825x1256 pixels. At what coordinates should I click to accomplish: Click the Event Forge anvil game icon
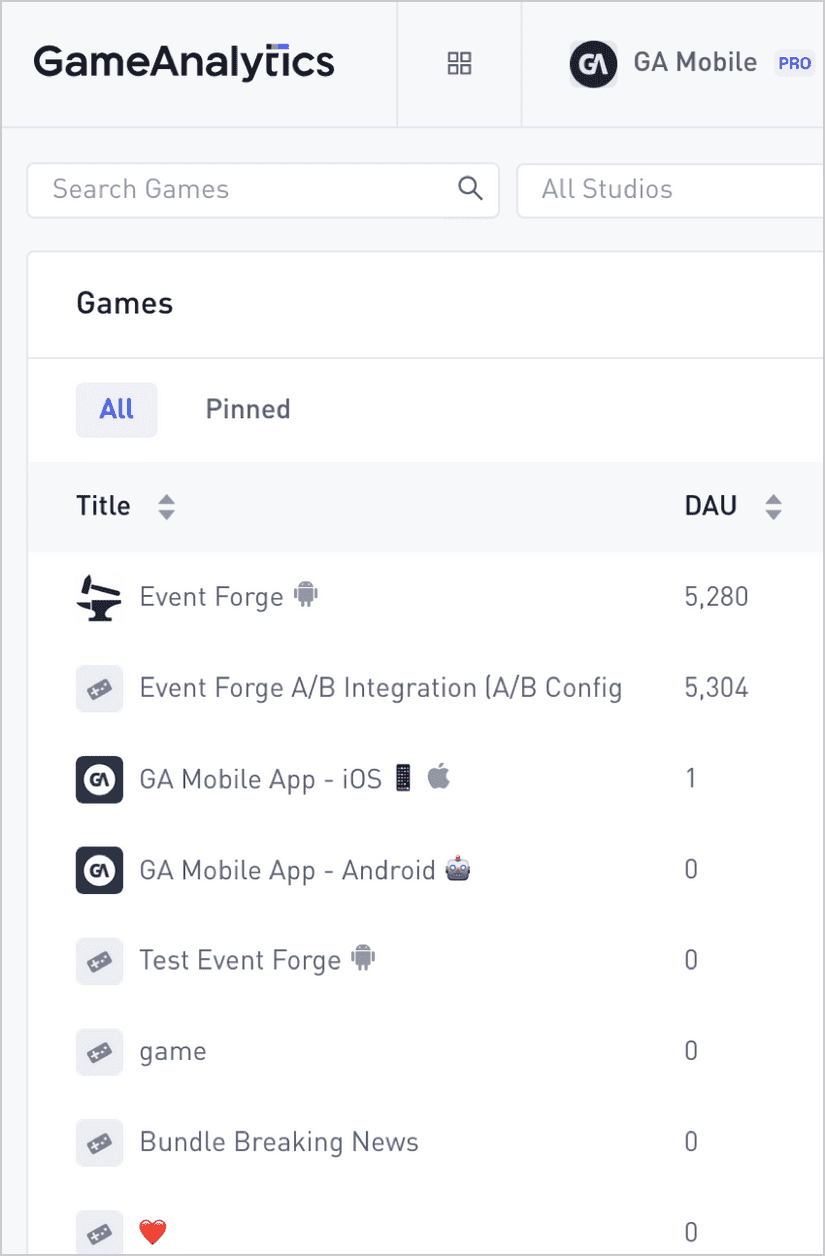(x=99, y=596)
